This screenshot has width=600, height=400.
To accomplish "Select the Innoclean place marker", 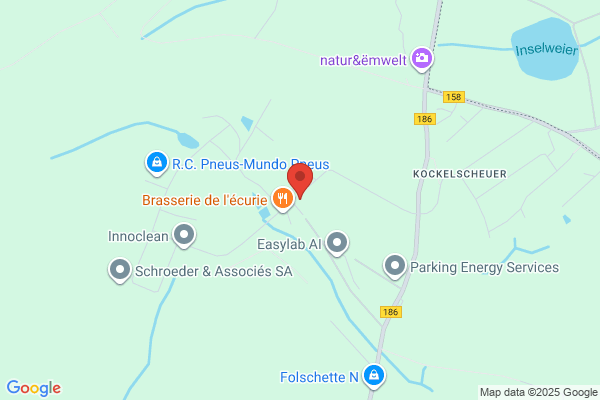I will (184, 235).
